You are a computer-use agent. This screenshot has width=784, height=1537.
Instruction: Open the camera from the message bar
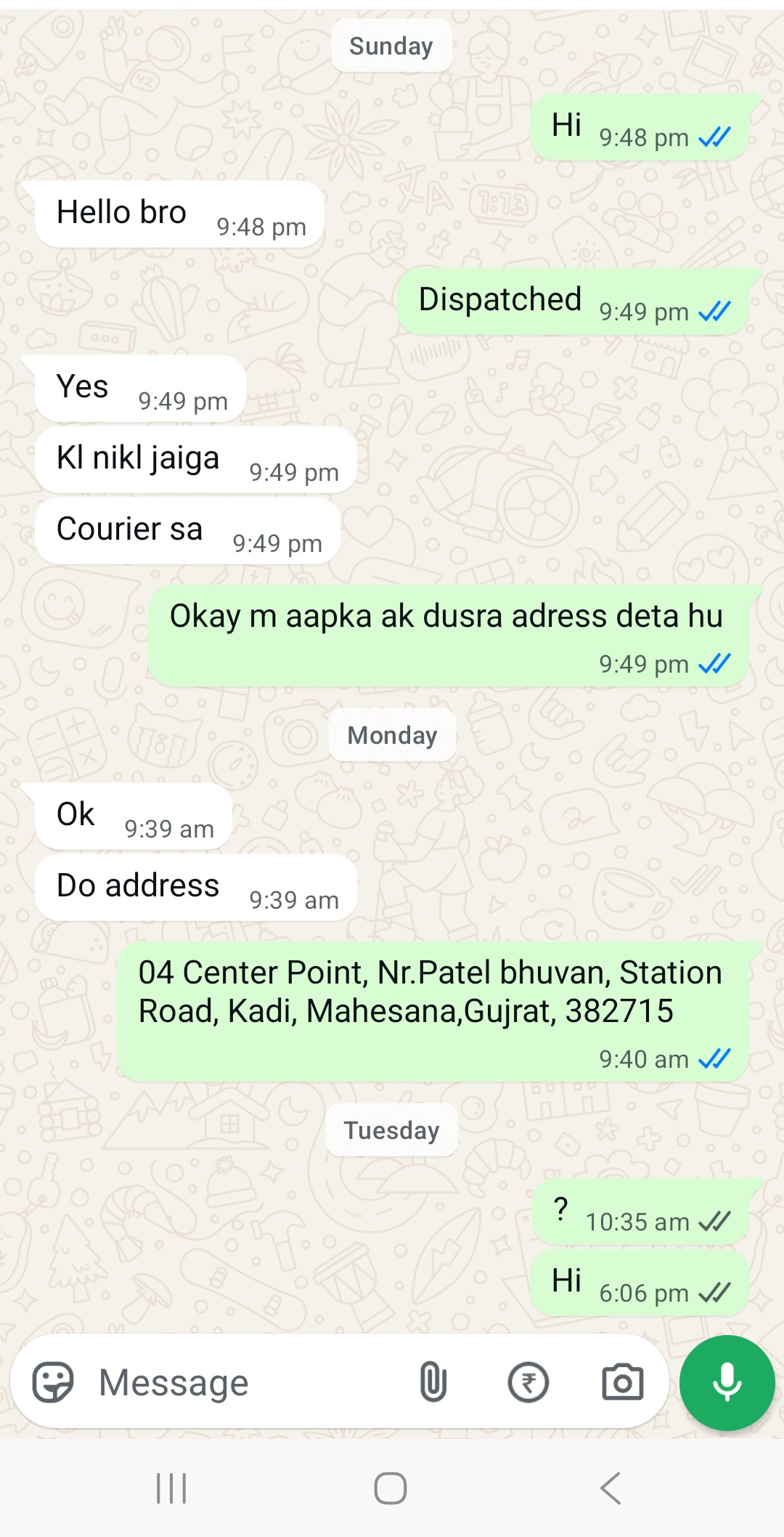[x=622, y=1382]
